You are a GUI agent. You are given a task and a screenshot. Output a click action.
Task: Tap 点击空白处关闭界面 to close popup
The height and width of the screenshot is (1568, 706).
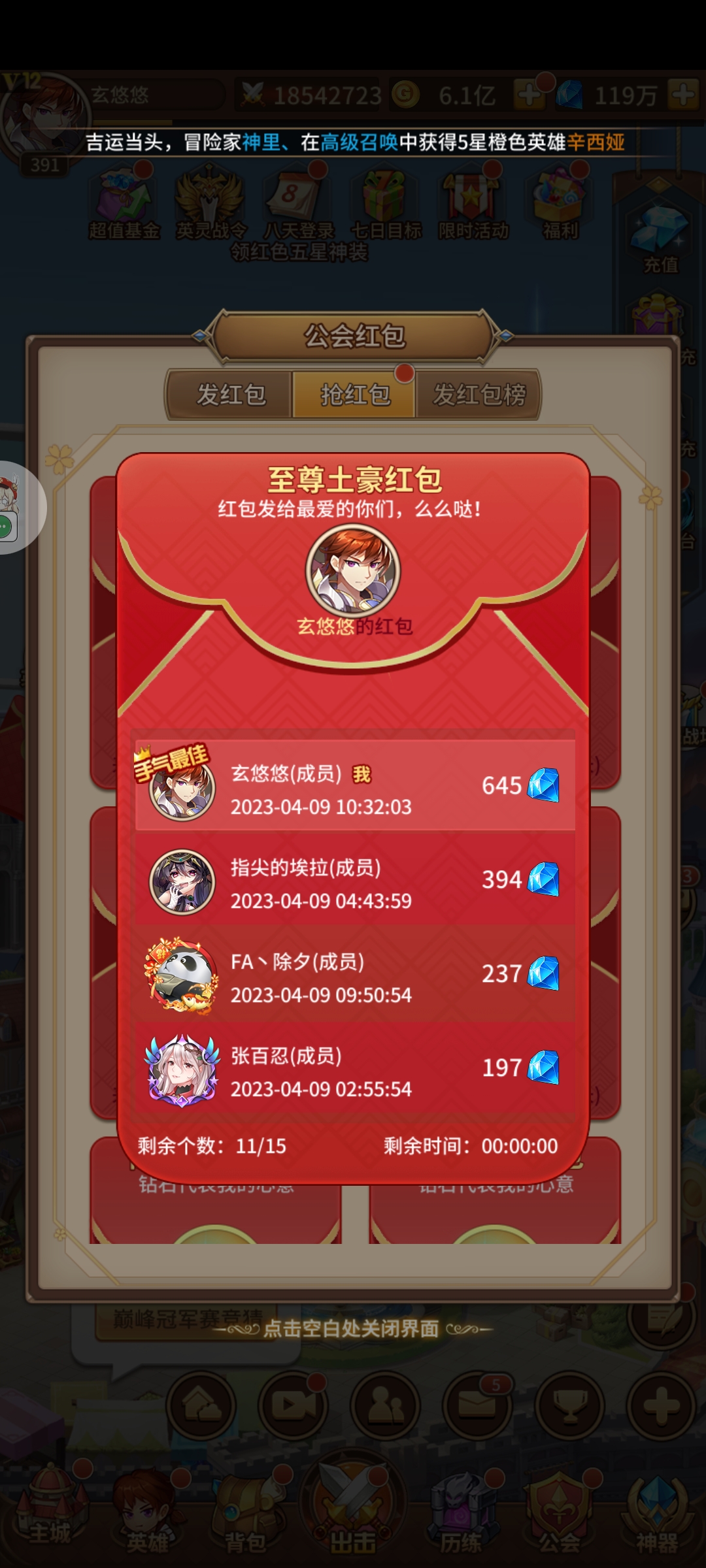coord(352,1328)
